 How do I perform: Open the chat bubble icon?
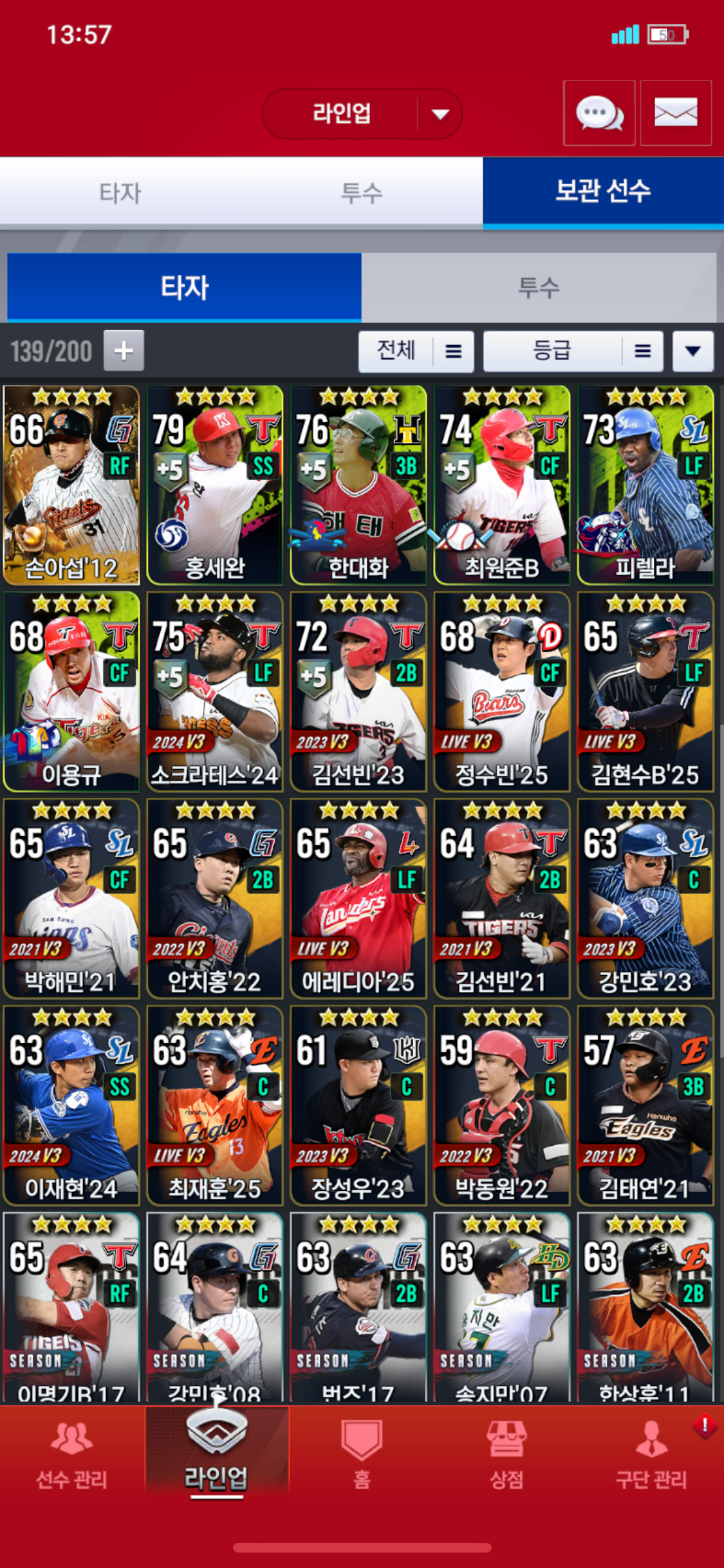[x=599, y=113]
